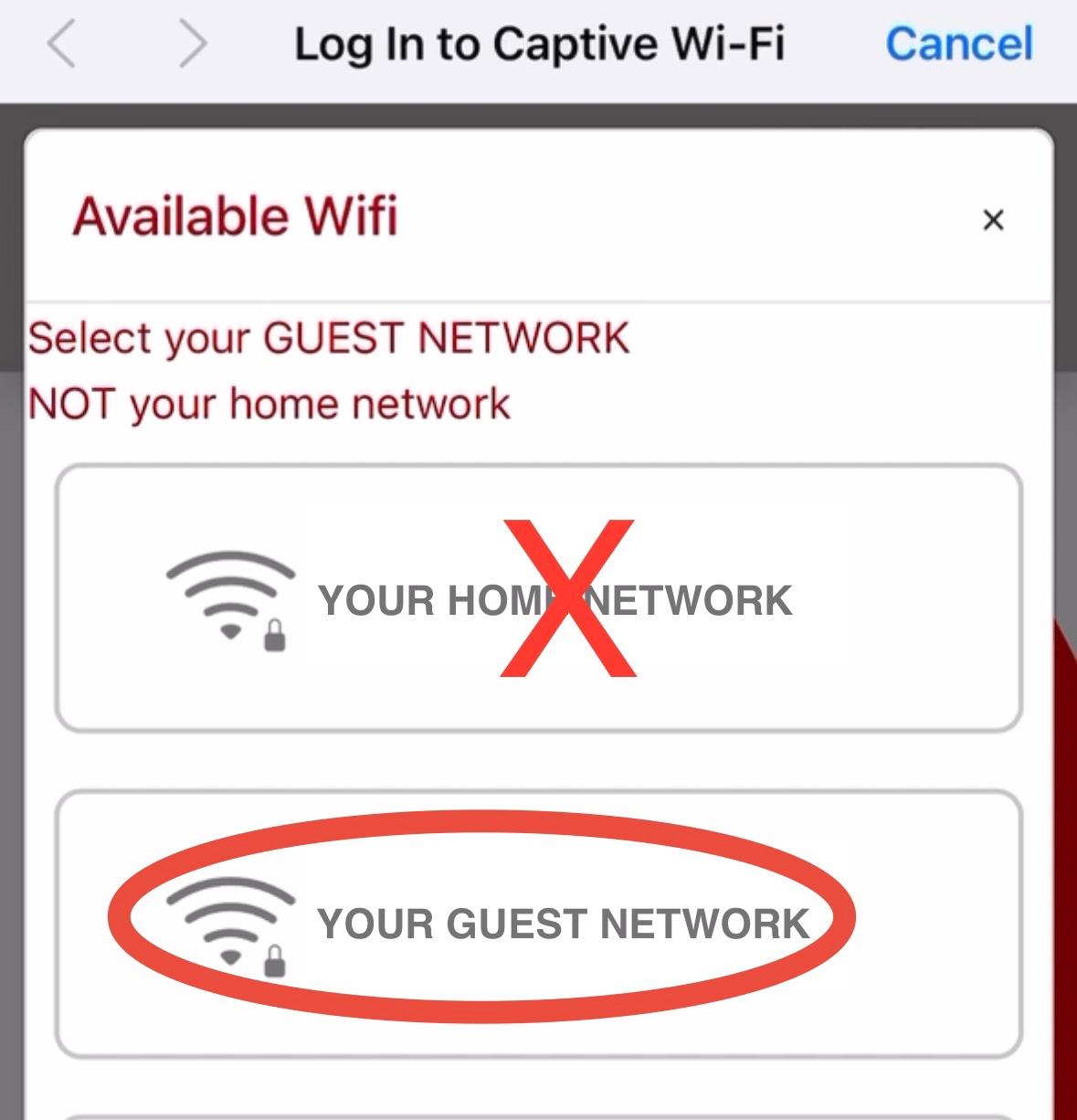Select YOUR GUEST NETWORK
The width and height of the screenshot is (1077, 1120).
(538, 923)
